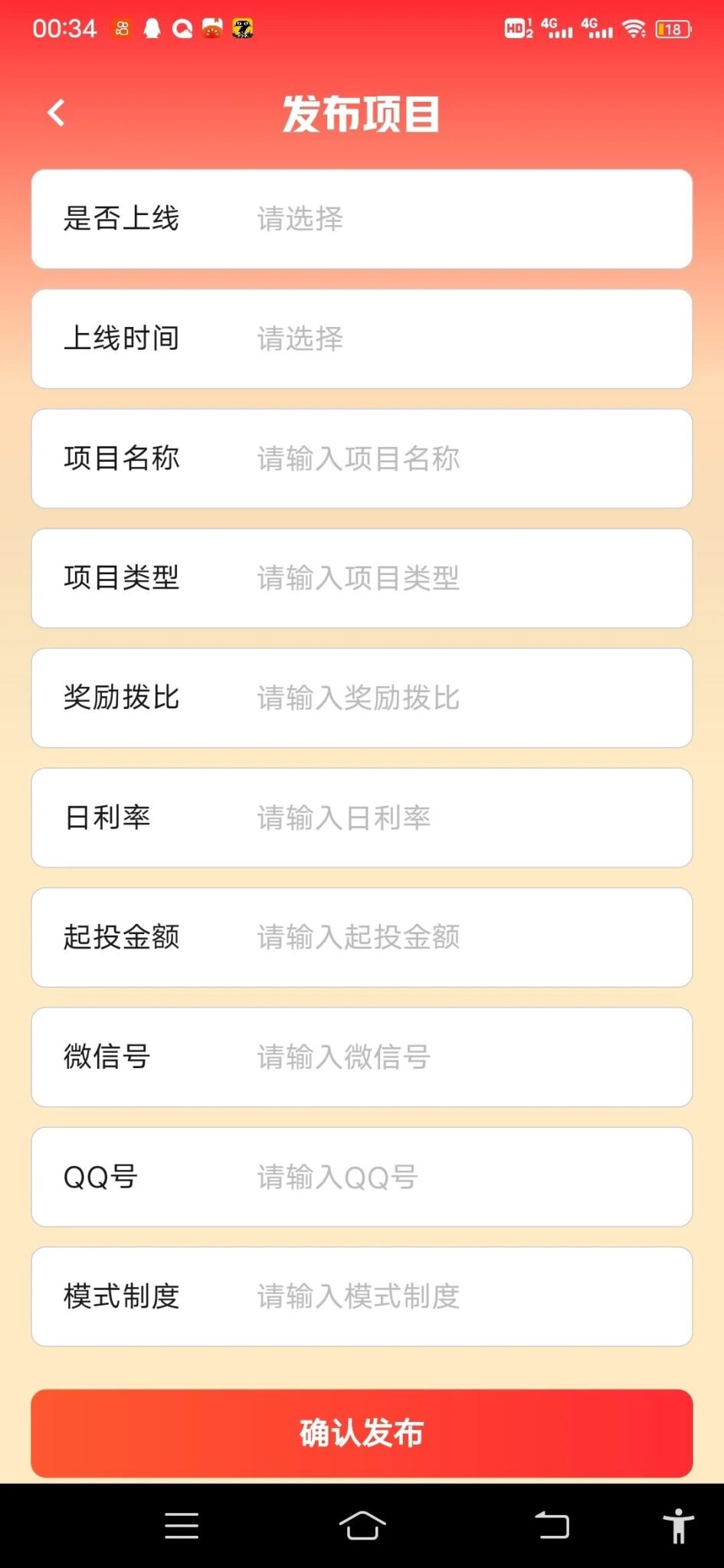Image resolution: width=724 pixels, height=1568 pixels.
Task: Tap the 项目名称 input field
Action: click(460, 459)
